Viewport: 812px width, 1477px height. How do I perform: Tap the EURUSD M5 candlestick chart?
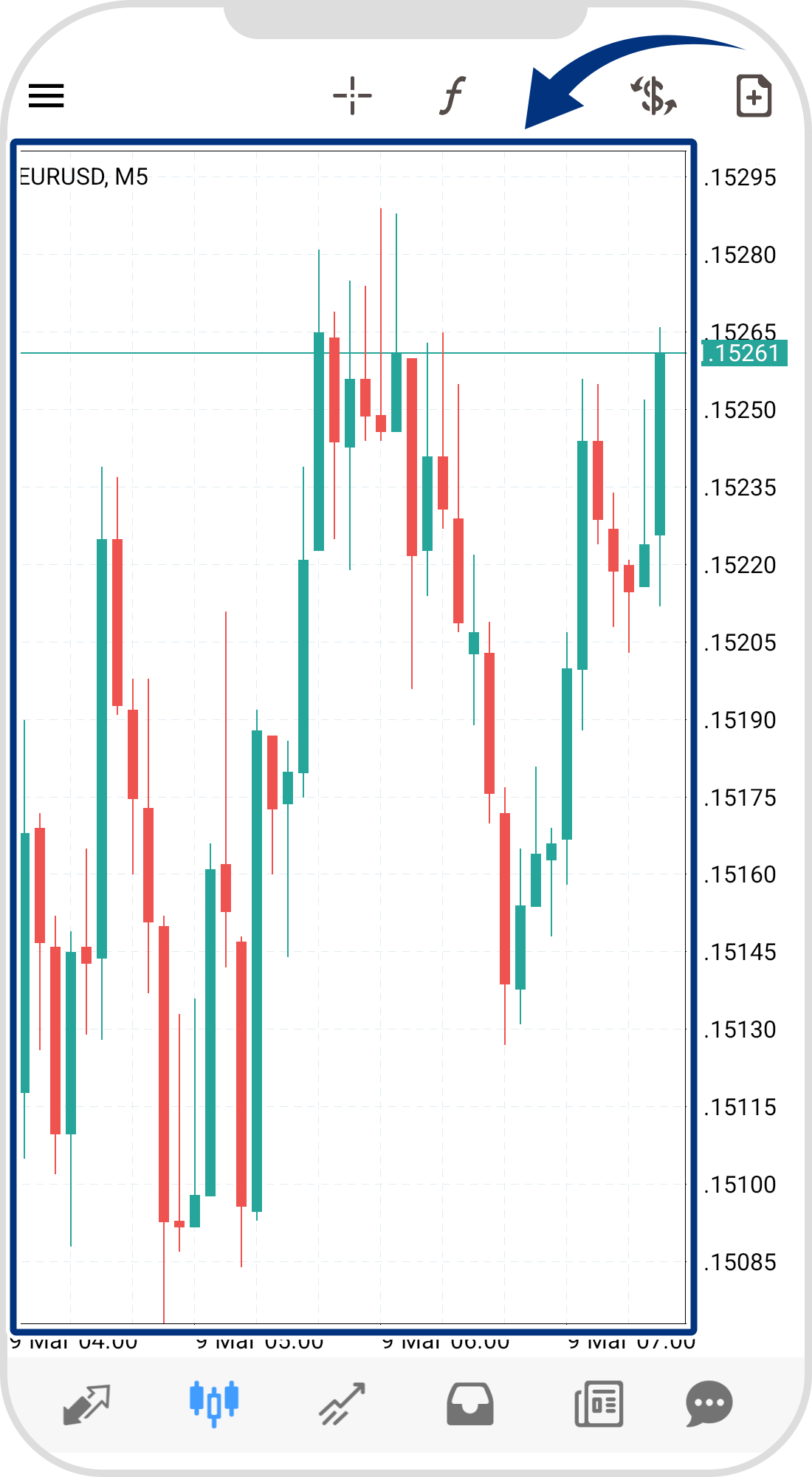point(353,738)
